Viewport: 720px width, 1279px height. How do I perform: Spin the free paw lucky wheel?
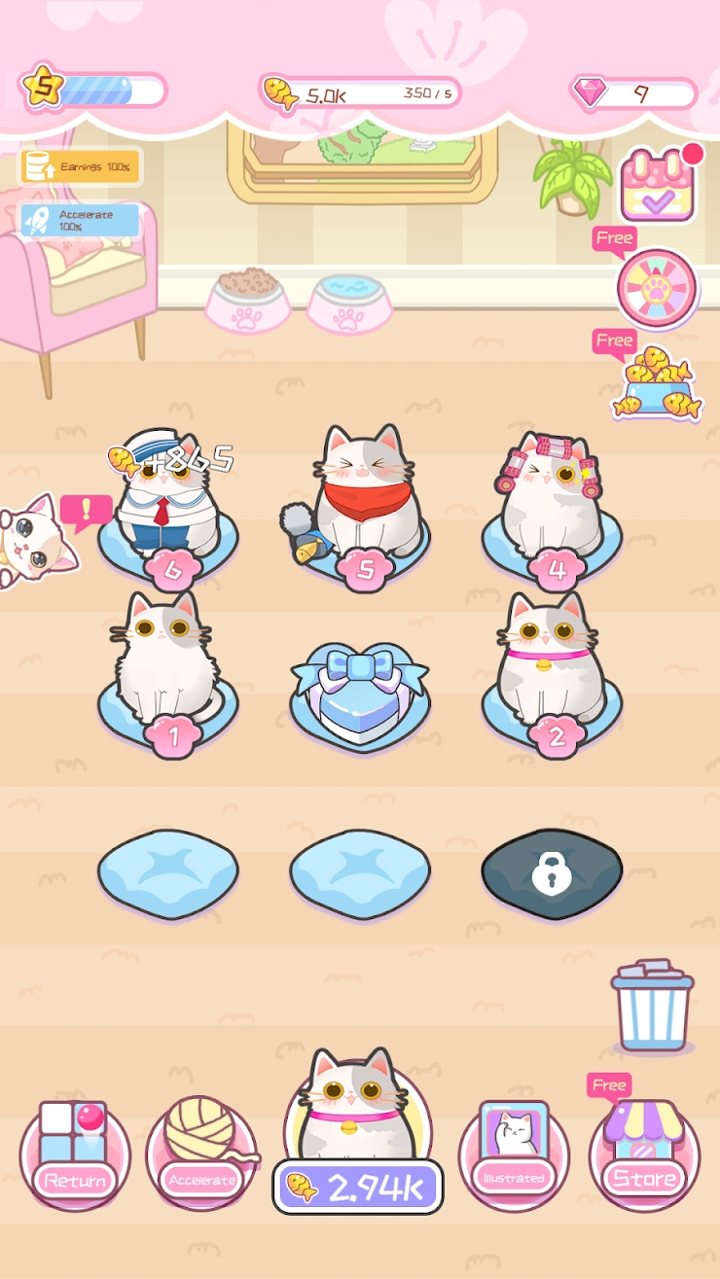(x=657, y=288)
